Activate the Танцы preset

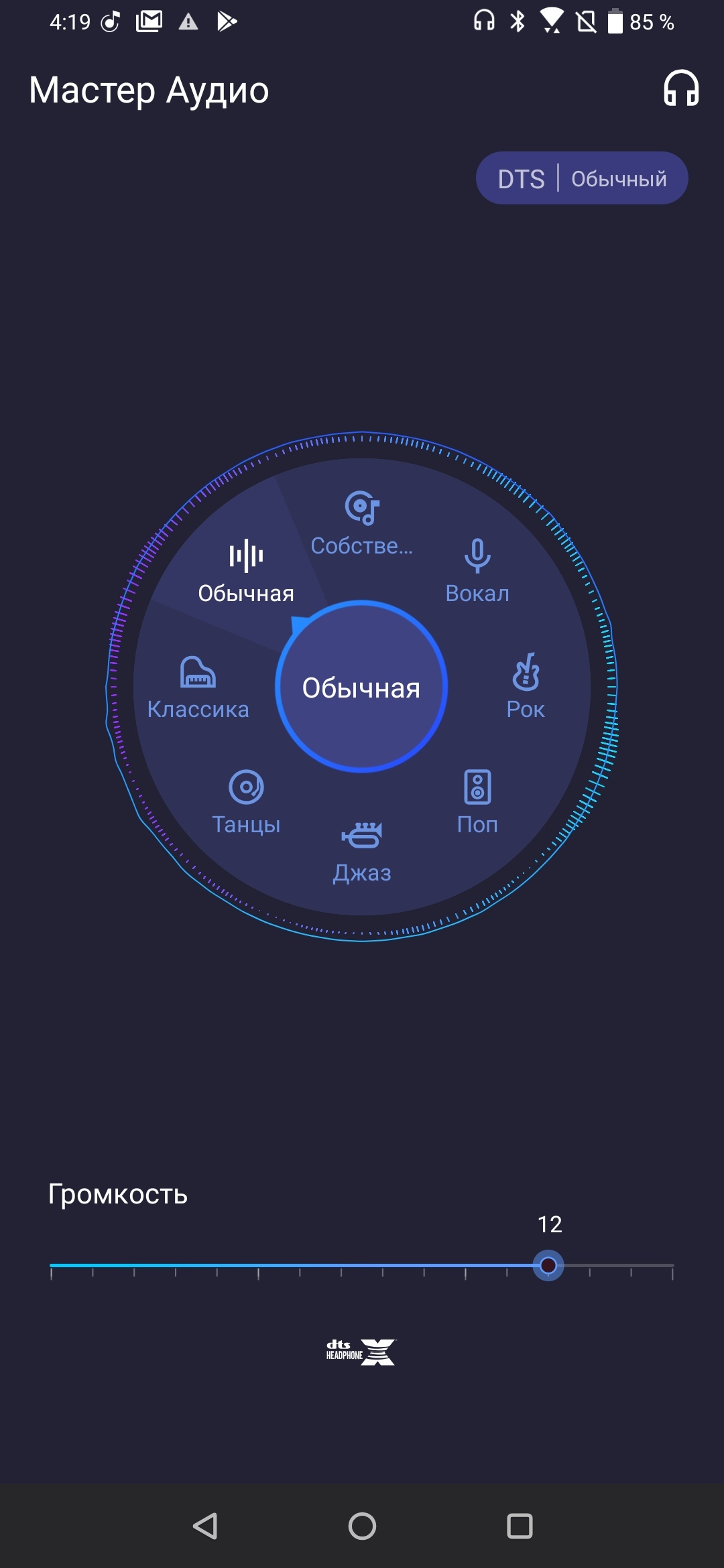[246, 802]
